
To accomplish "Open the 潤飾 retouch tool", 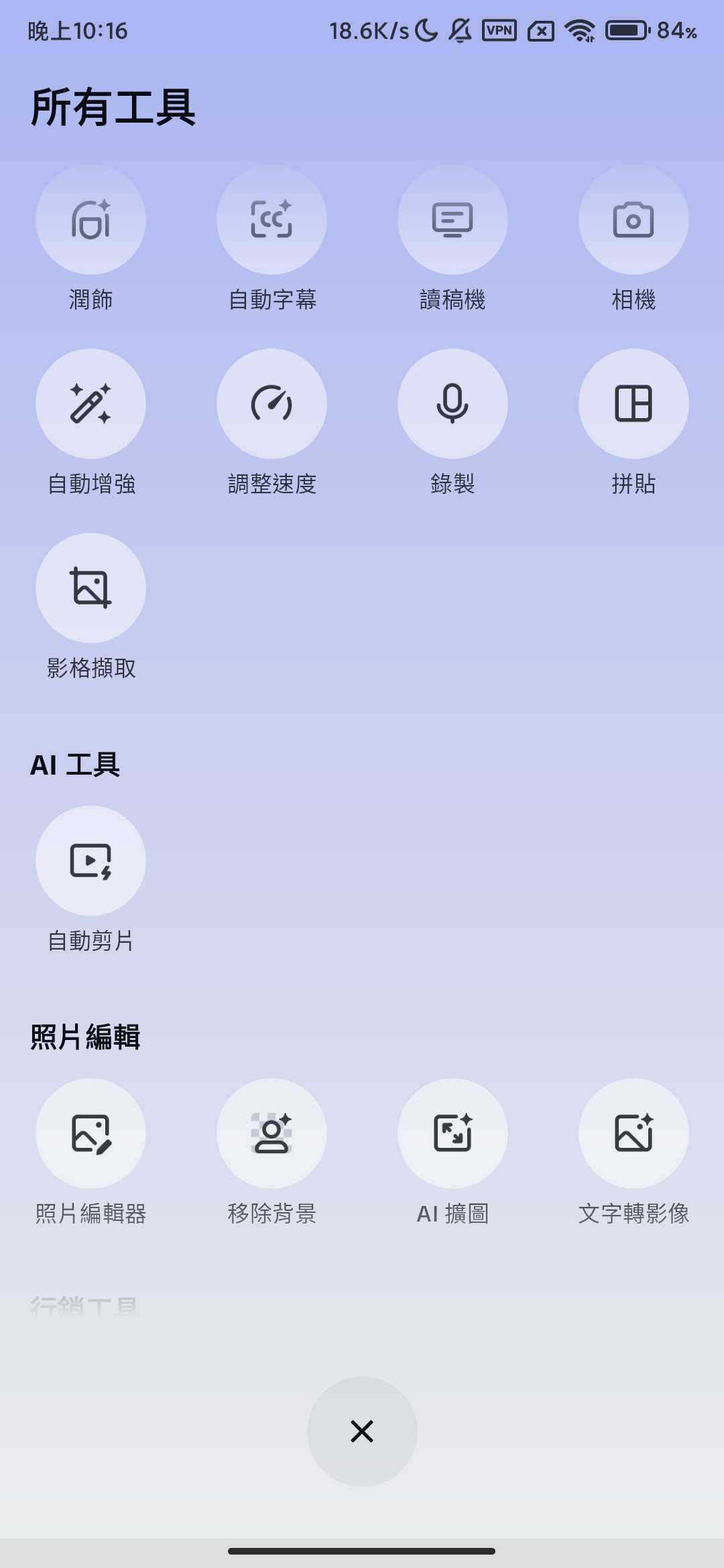I will pos(90,220).
